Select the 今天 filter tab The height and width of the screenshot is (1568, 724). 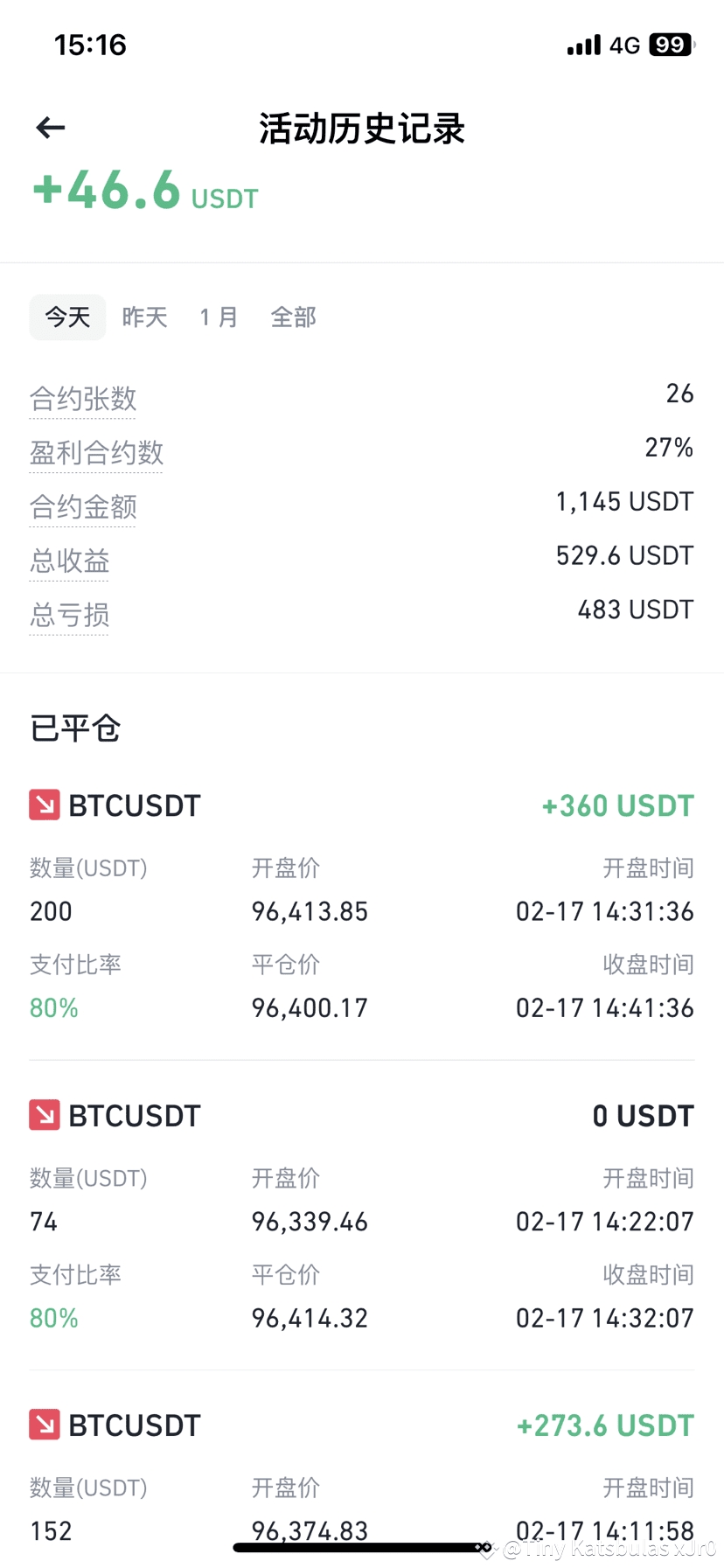pos(67,317)
